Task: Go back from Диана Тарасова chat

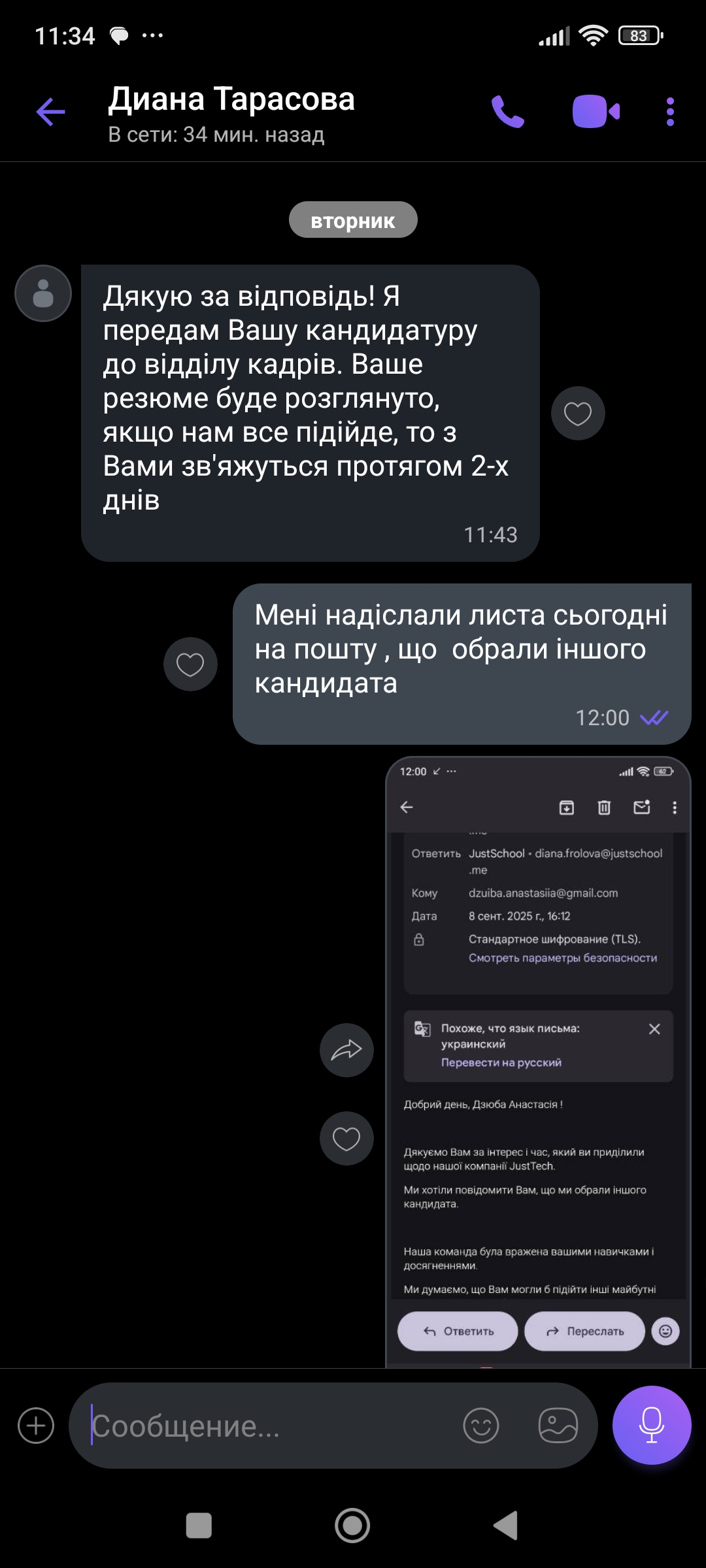Action: tap(50, 112)
